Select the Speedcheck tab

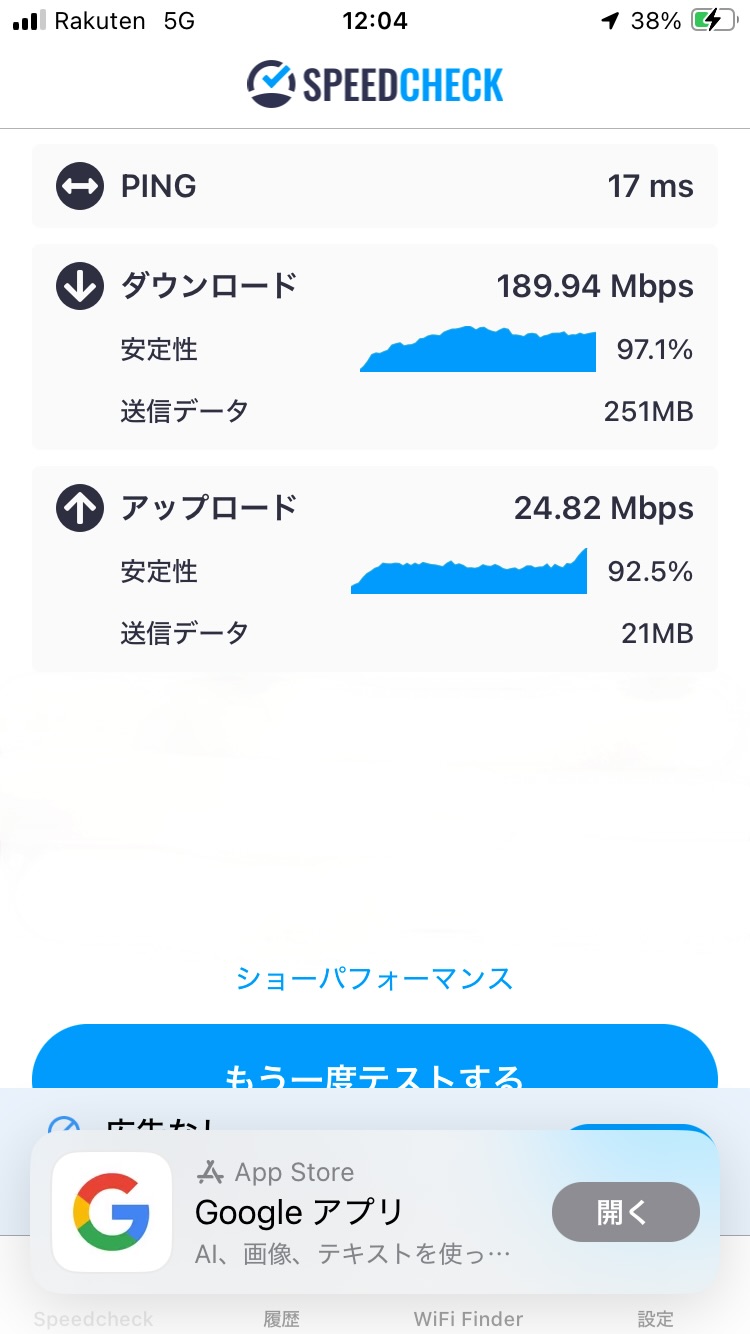[x=93, y=1319]
